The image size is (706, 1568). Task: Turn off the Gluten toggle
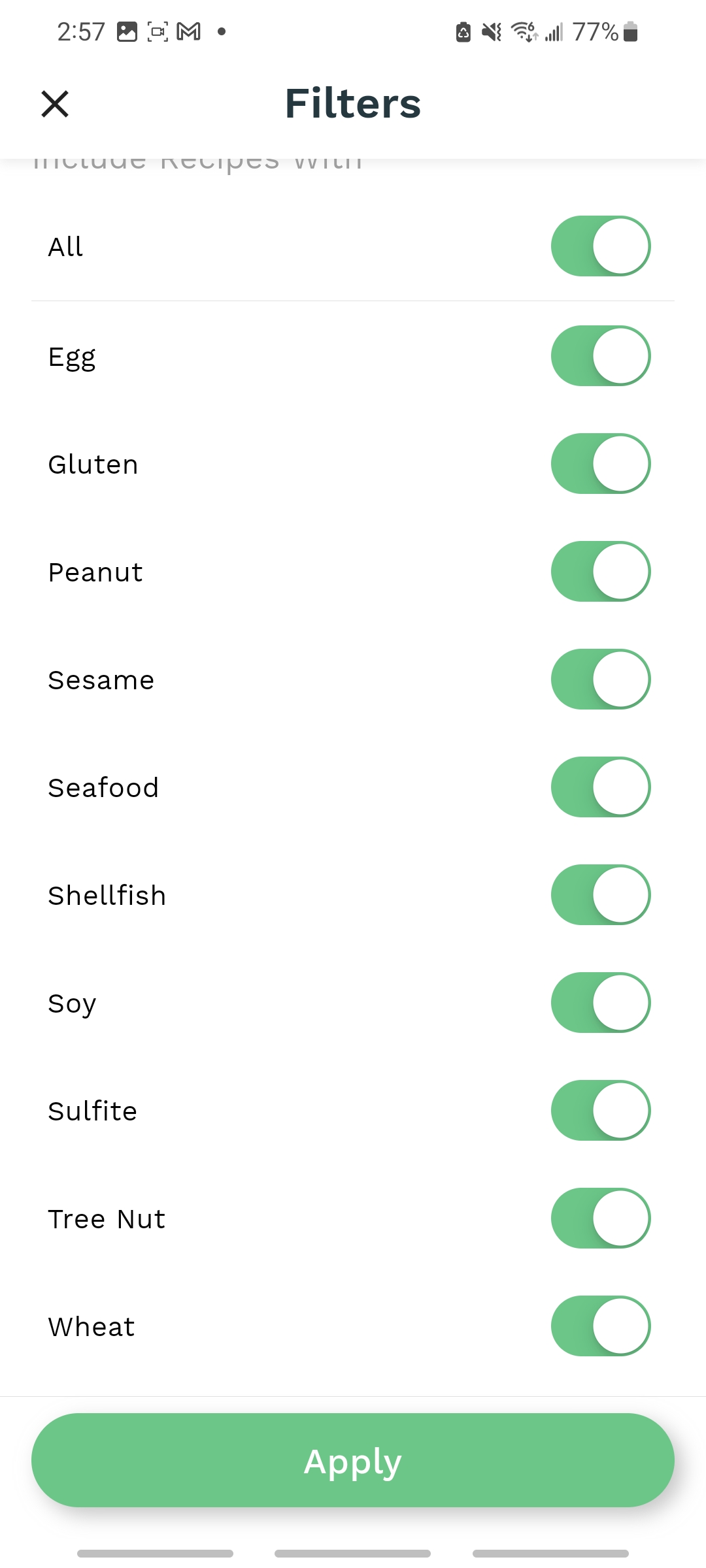coord(600,464)
